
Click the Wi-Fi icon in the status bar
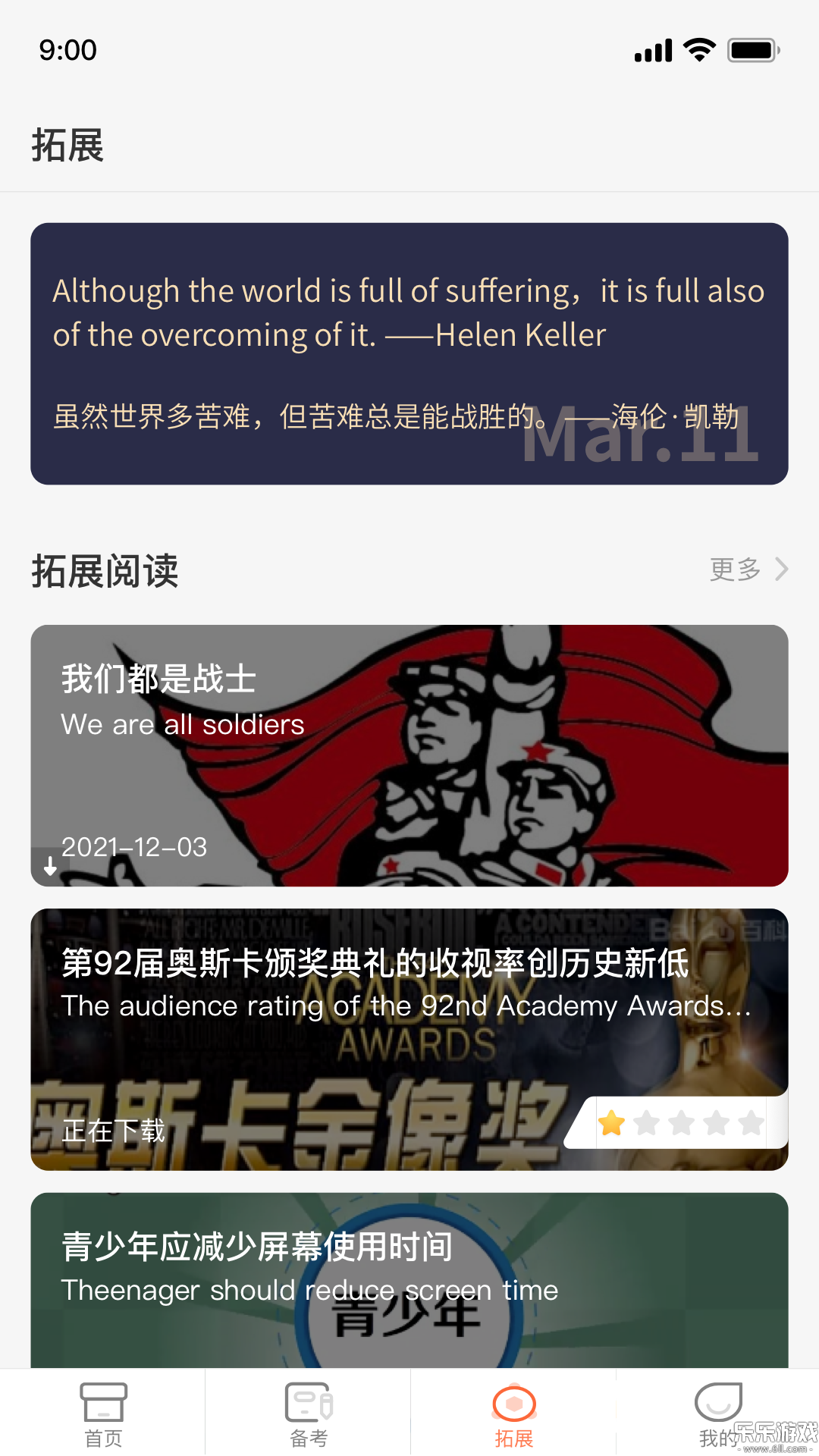[x=698, y=48]
